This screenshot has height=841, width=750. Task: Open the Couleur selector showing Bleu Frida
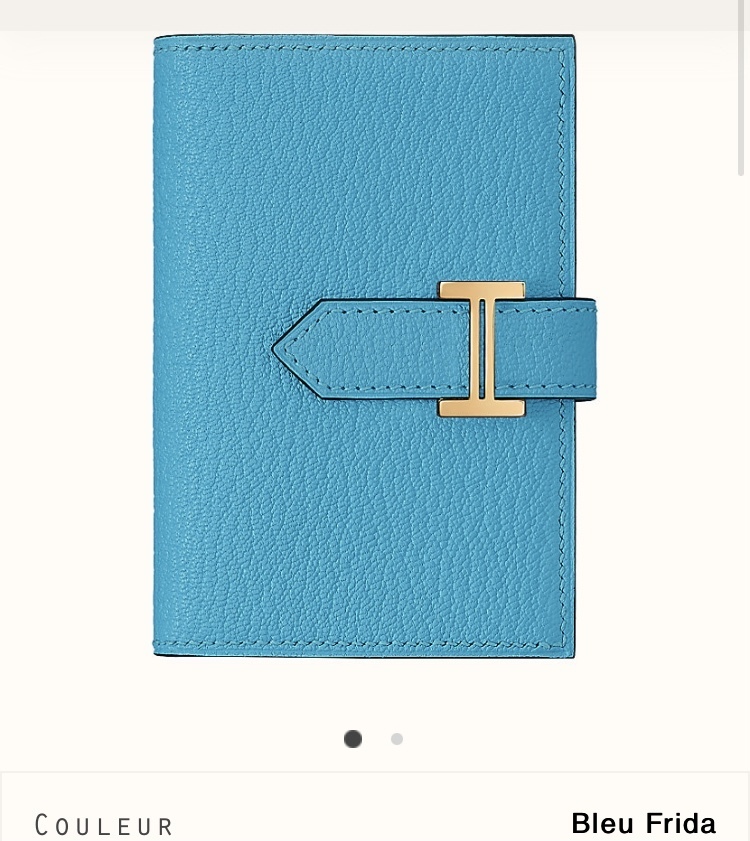click(375, 822)
